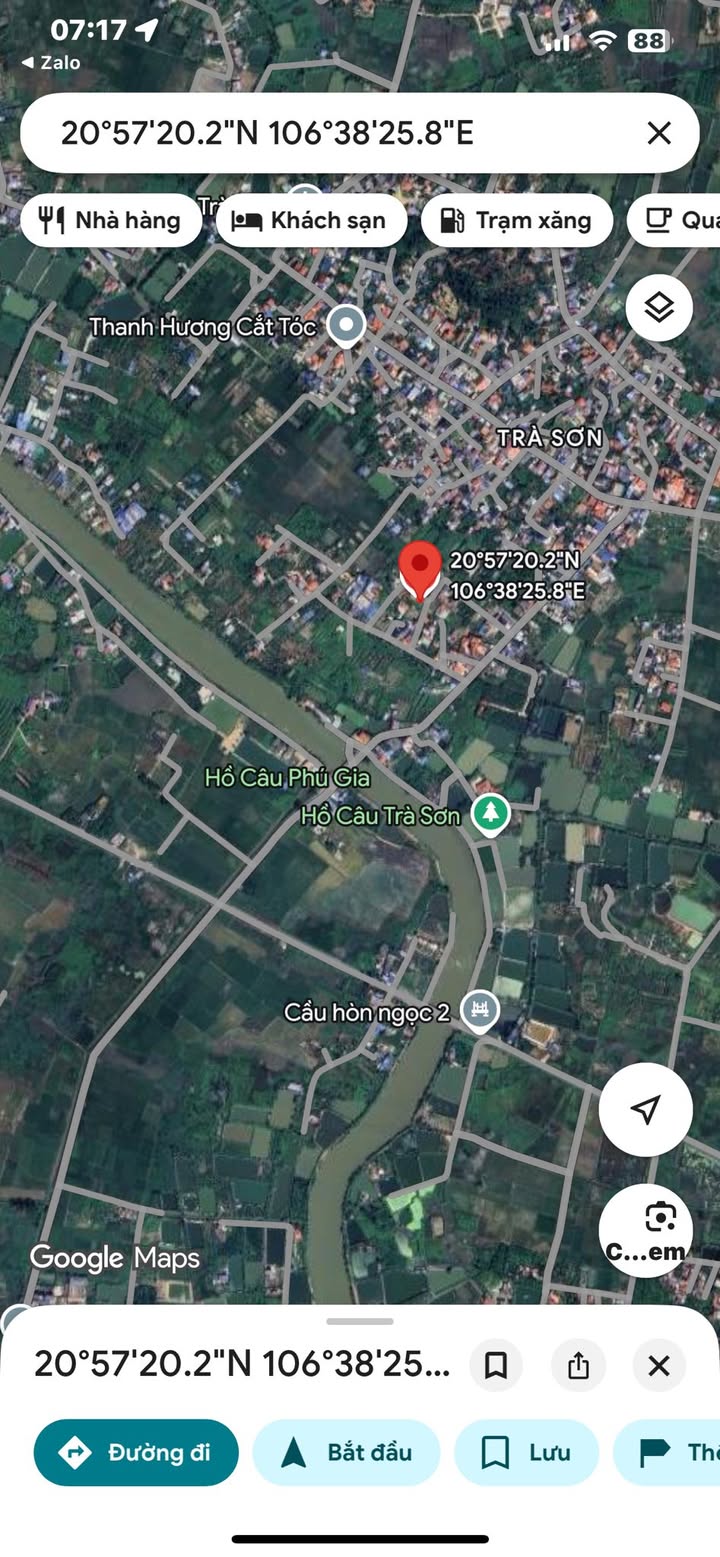Clear the coordinates in the search bar
This screenshot has height=1557, width=720.
pyautogui.click(x=658, y=133)
